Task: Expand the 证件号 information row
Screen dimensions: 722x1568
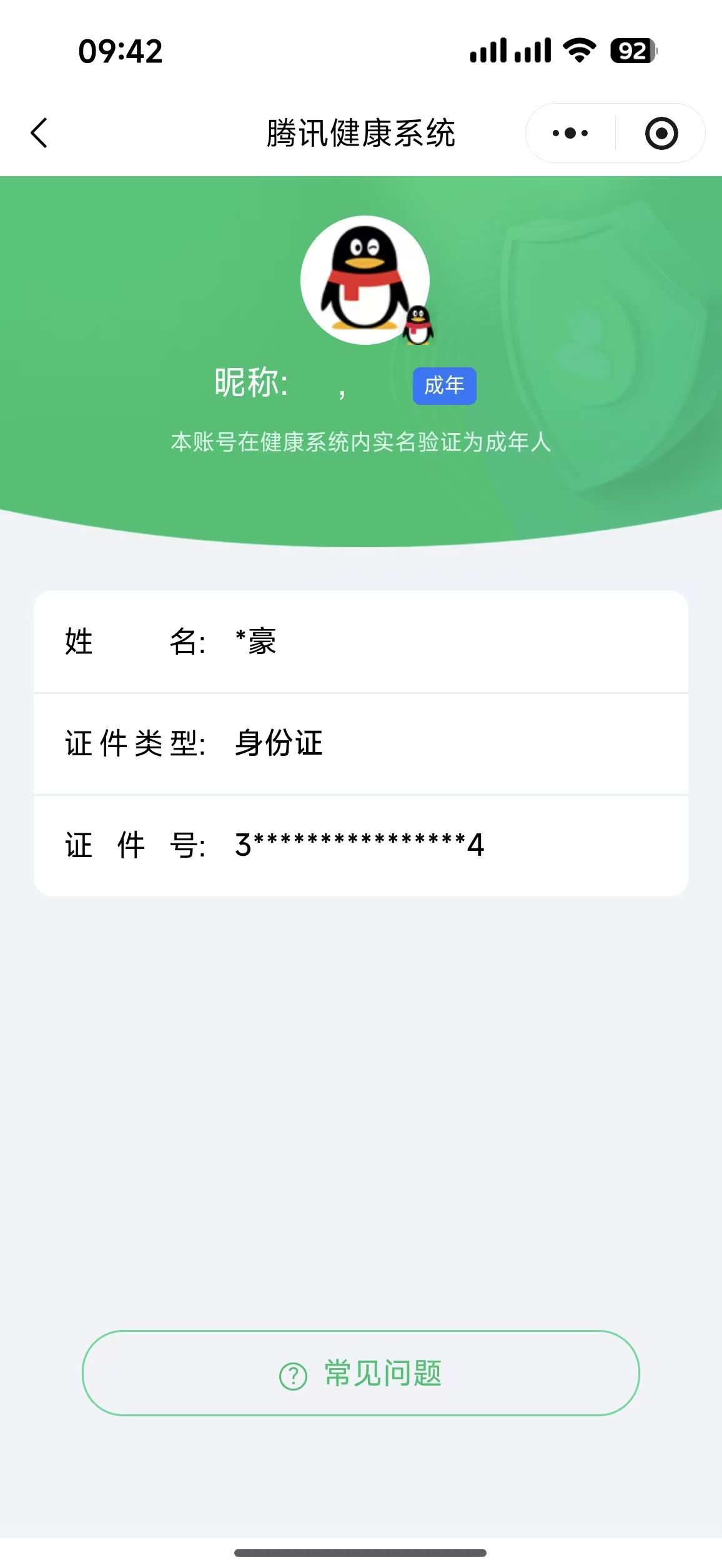Action: click(x=361, y=845)
